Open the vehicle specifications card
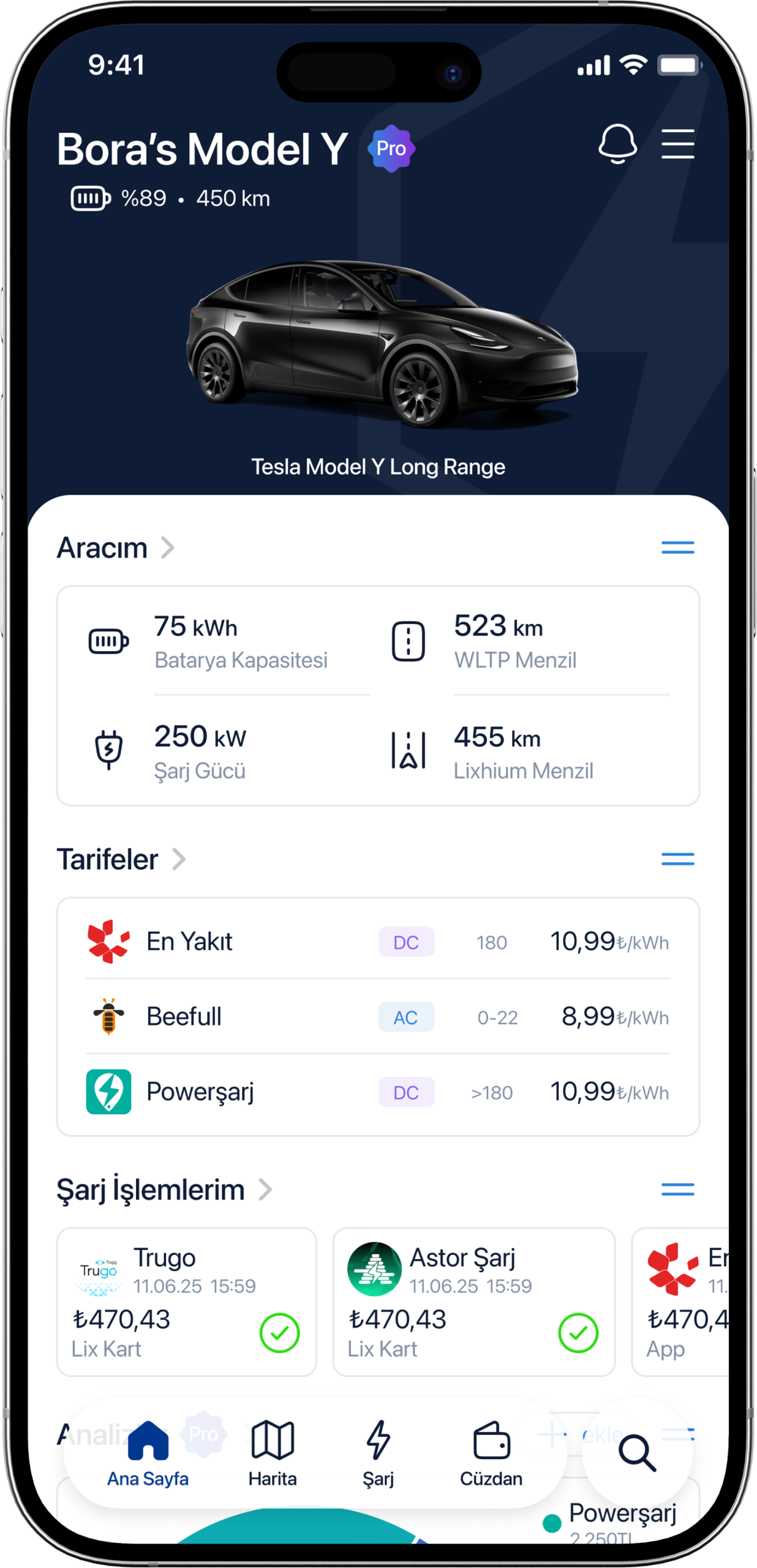The width and height of the screenshot is (757, 1568). [x=378, y=695]
